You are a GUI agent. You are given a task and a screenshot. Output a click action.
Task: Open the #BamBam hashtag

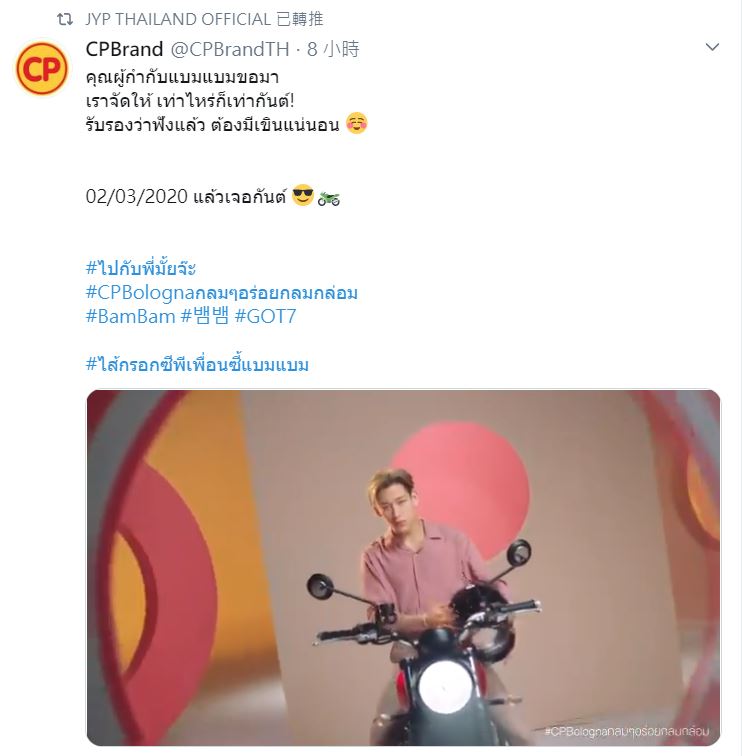pyautogui.click(x=130, y=316)
